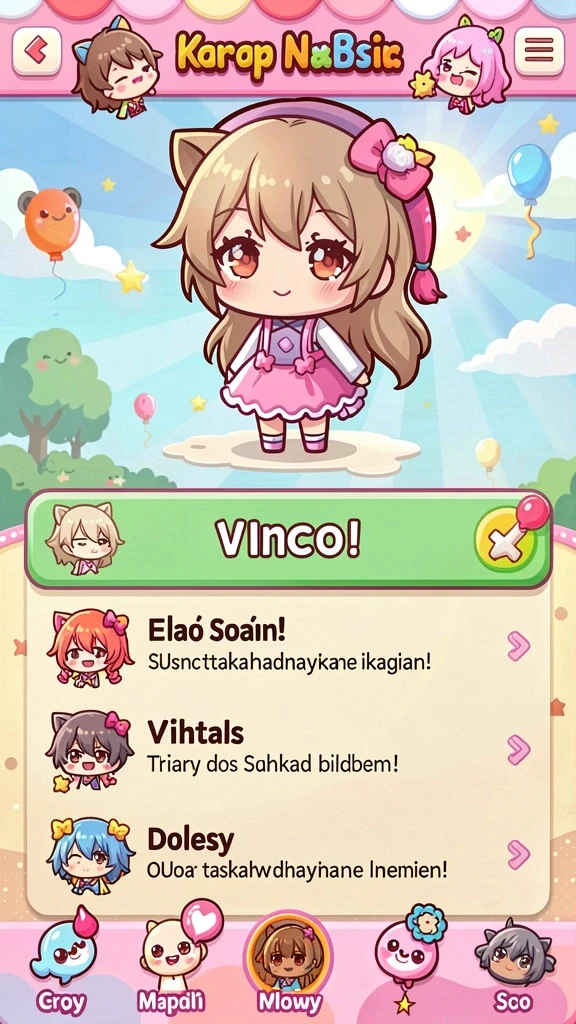The image size is (576, 1024).
Task: Open the Dolesy row
Action: (288, 852)
